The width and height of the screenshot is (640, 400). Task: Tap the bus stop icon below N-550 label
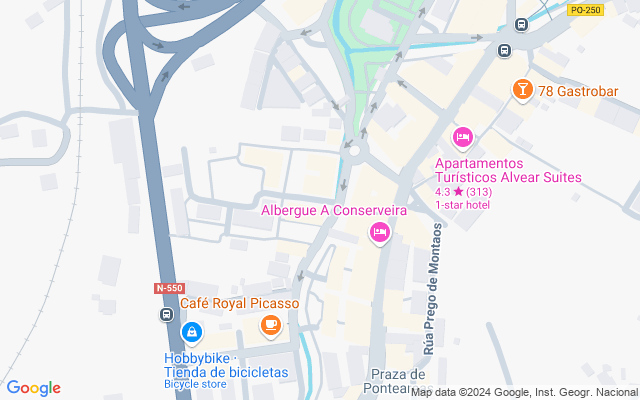click(x=167, y=315)
